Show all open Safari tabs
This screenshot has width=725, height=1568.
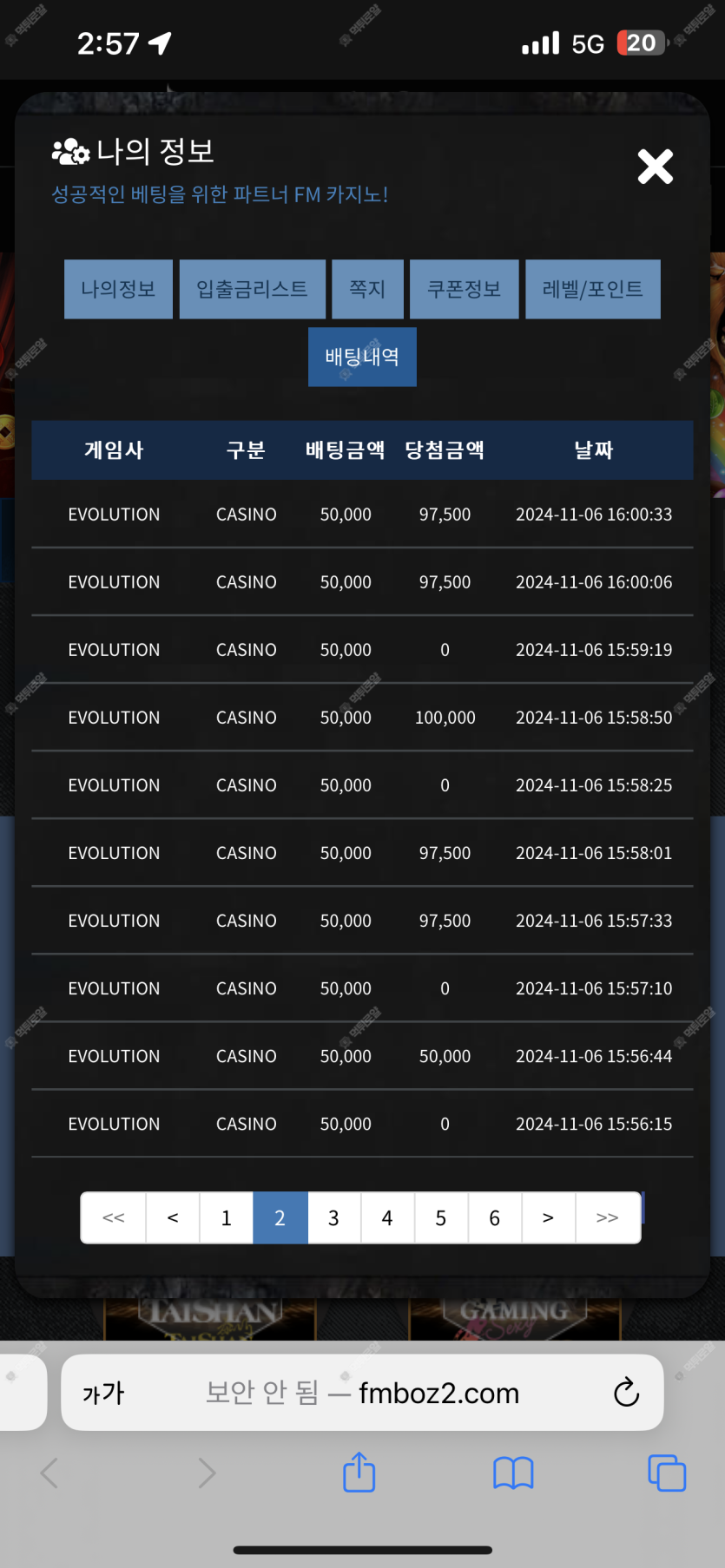pyautogui.click(x=667, y=1473)
